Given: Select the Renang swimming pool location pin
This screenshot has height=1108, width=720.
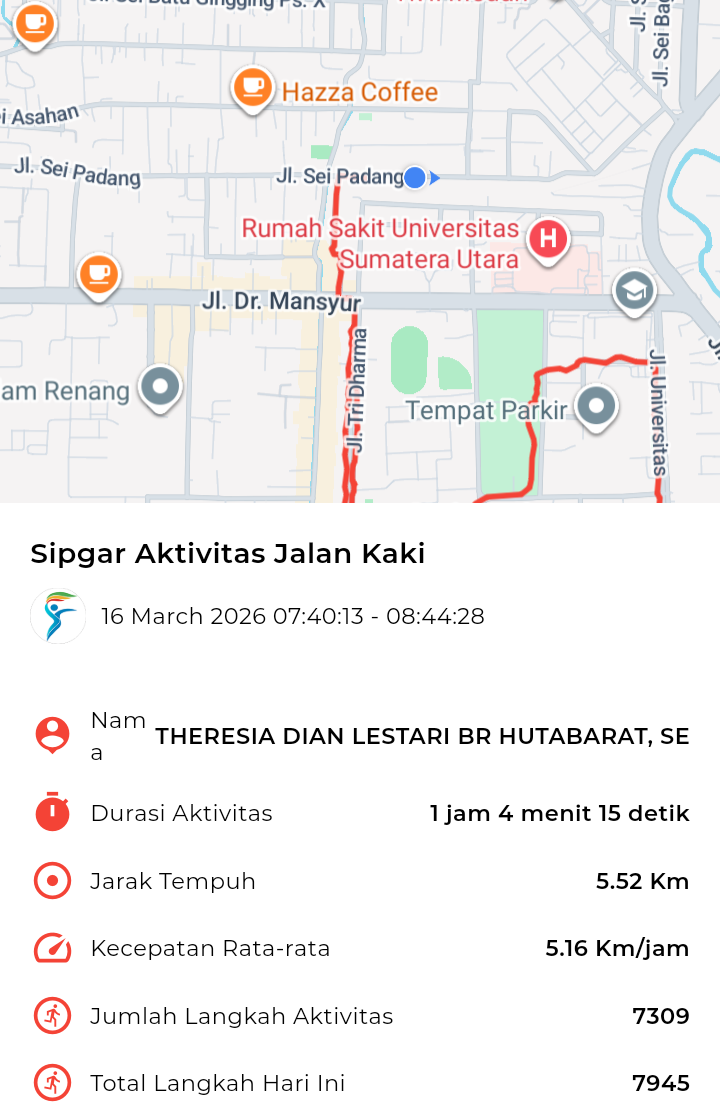Looking at the screenshot, I should pyautogui.click(x=160, y=387).
